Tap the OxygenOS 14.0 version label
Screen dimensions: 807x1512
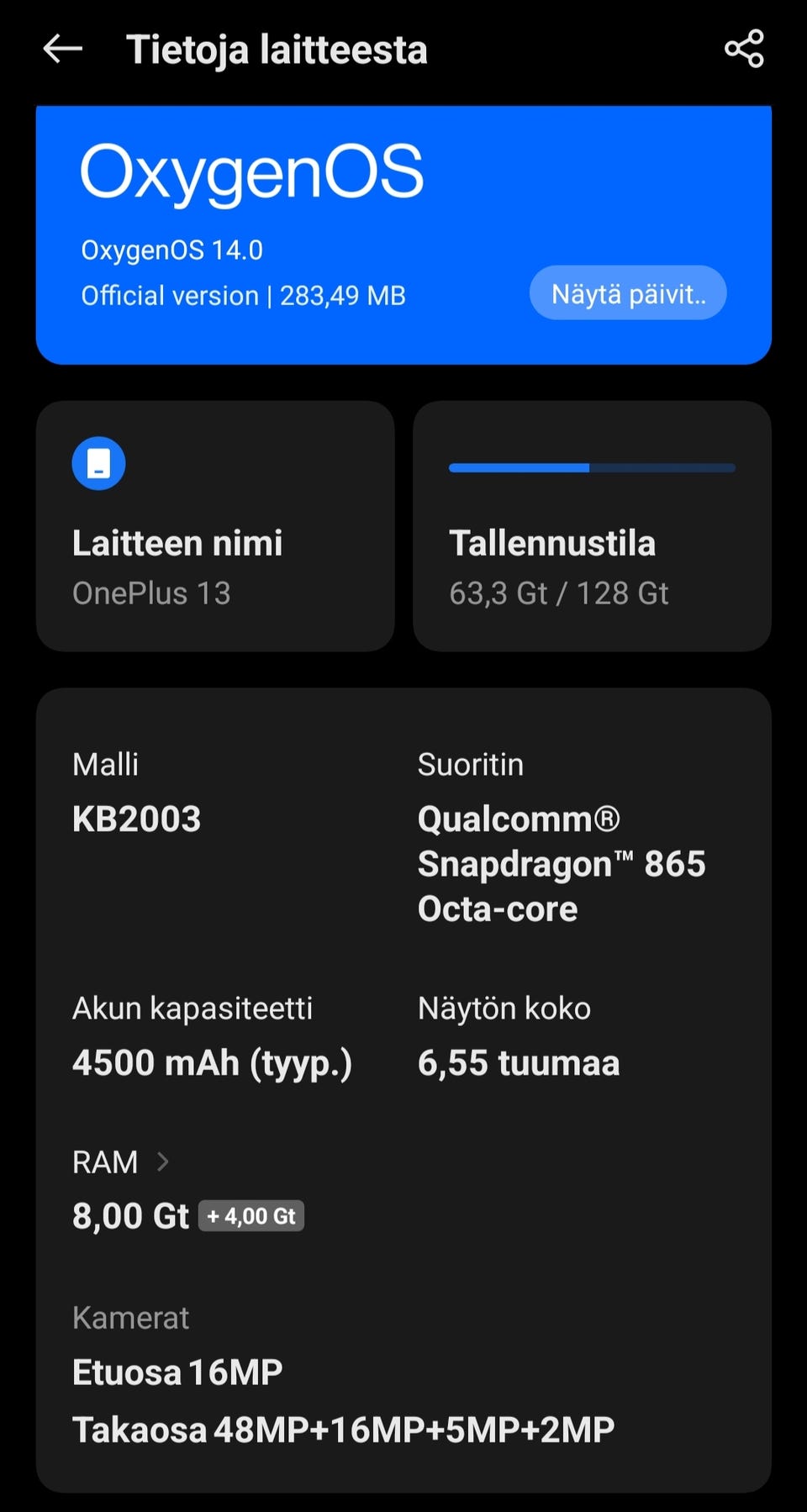pos(171,249)
